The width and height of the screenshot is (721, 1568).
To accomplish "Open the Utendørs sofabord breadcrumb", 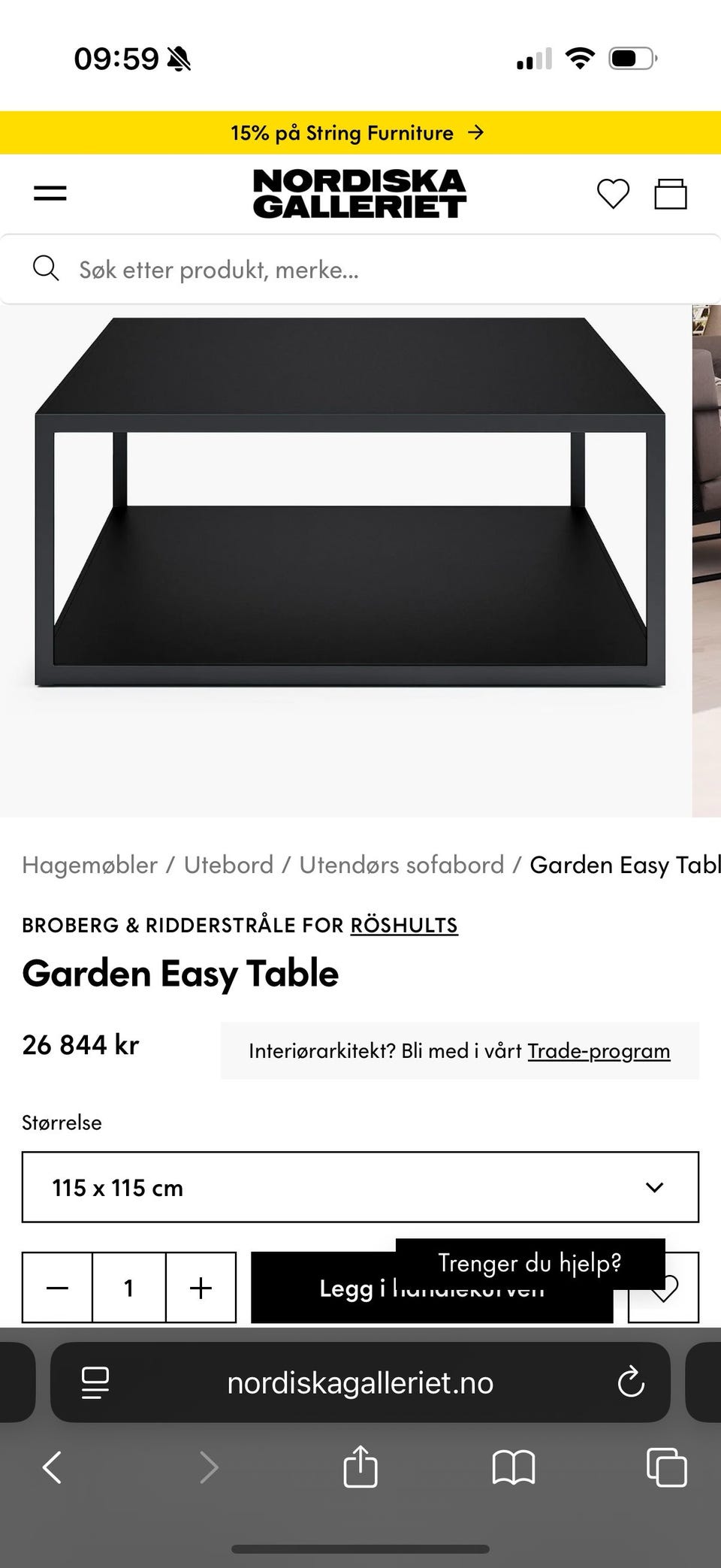I will [x=402, y=865].
